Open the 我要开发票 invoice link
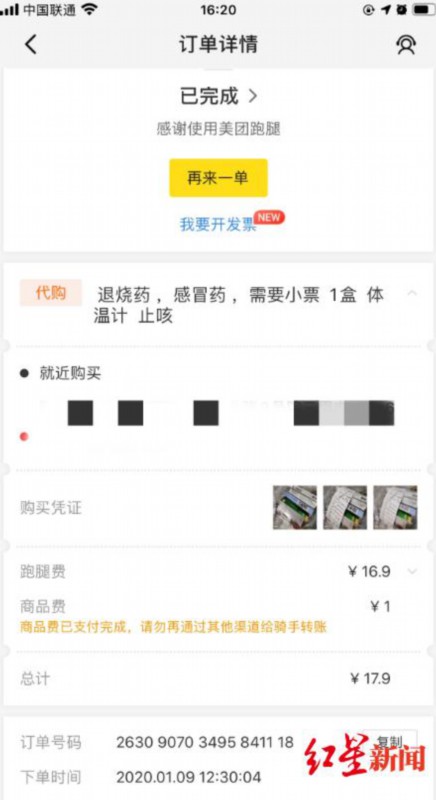The width and height of the screenshot is (436, 800). click(x=218, y=224)
